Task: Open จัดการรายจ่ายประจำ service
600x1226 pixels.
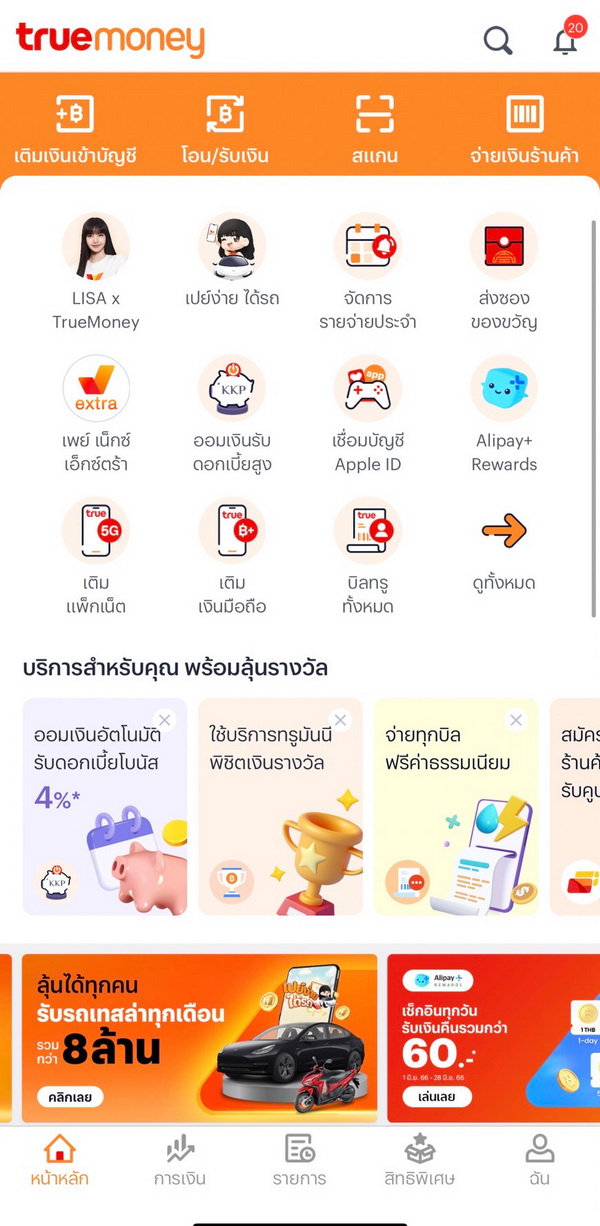Action: pyautogui.click(x=368, y=270)
